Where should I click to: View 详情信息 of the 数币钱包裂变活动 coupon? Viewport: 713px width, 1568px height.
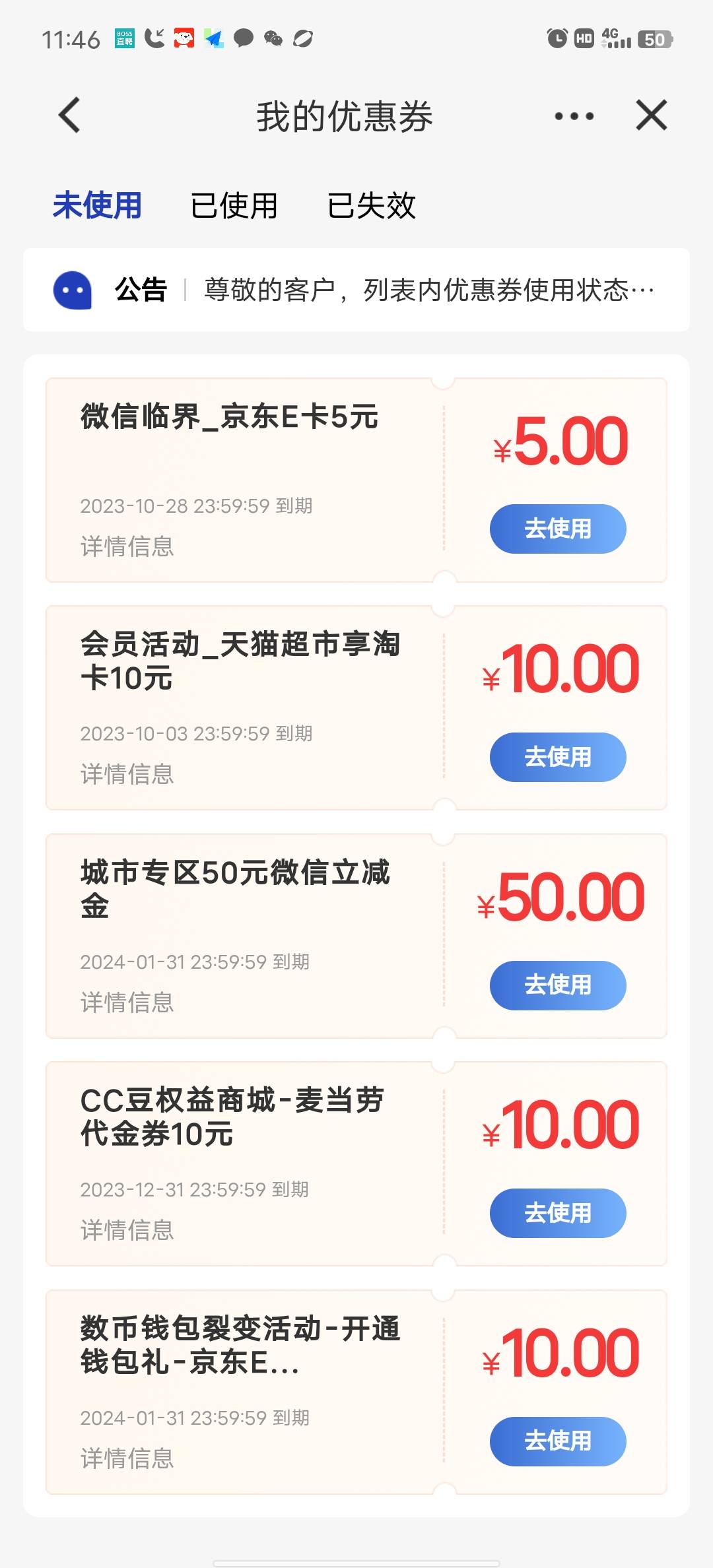[127, 1458]
